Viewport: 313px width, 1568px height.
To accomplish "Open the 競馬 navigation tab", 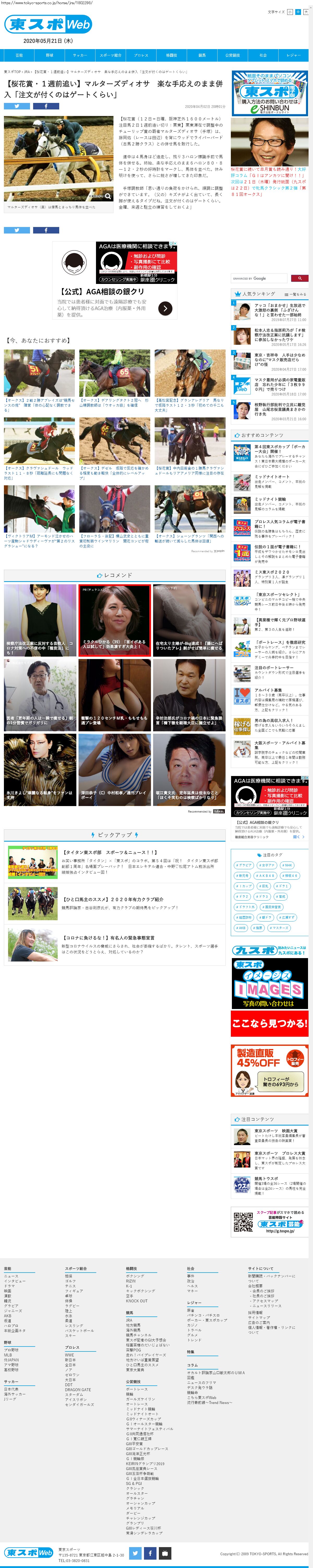I will click(x=202, y=55).
